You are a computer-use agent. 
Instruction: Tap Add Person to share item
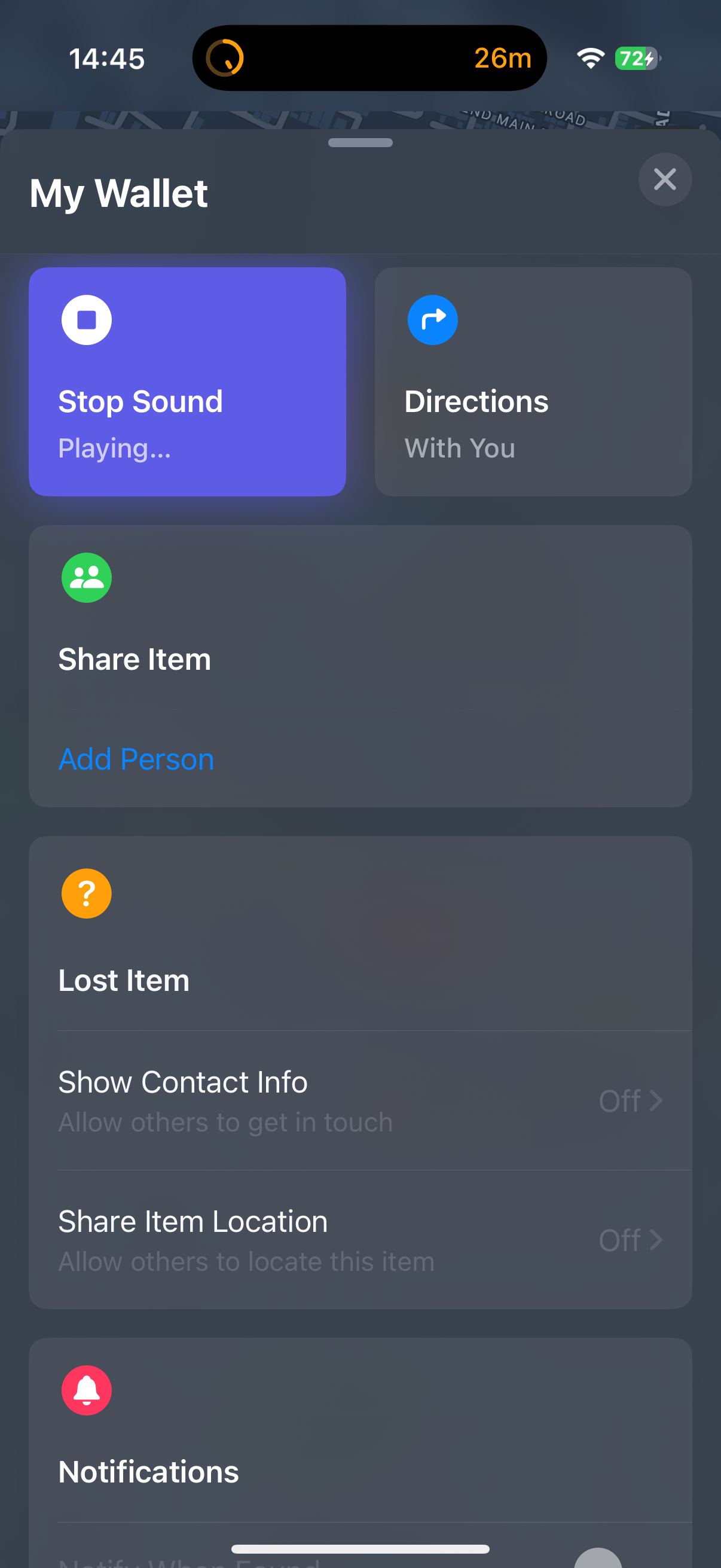coord(136,759)
